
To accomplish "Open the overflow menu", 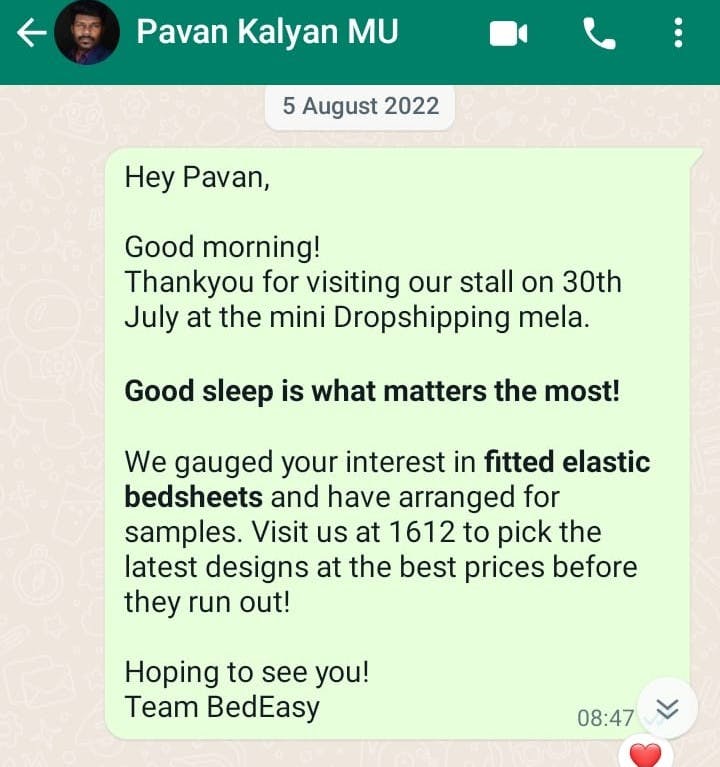I will coord(678,35).
